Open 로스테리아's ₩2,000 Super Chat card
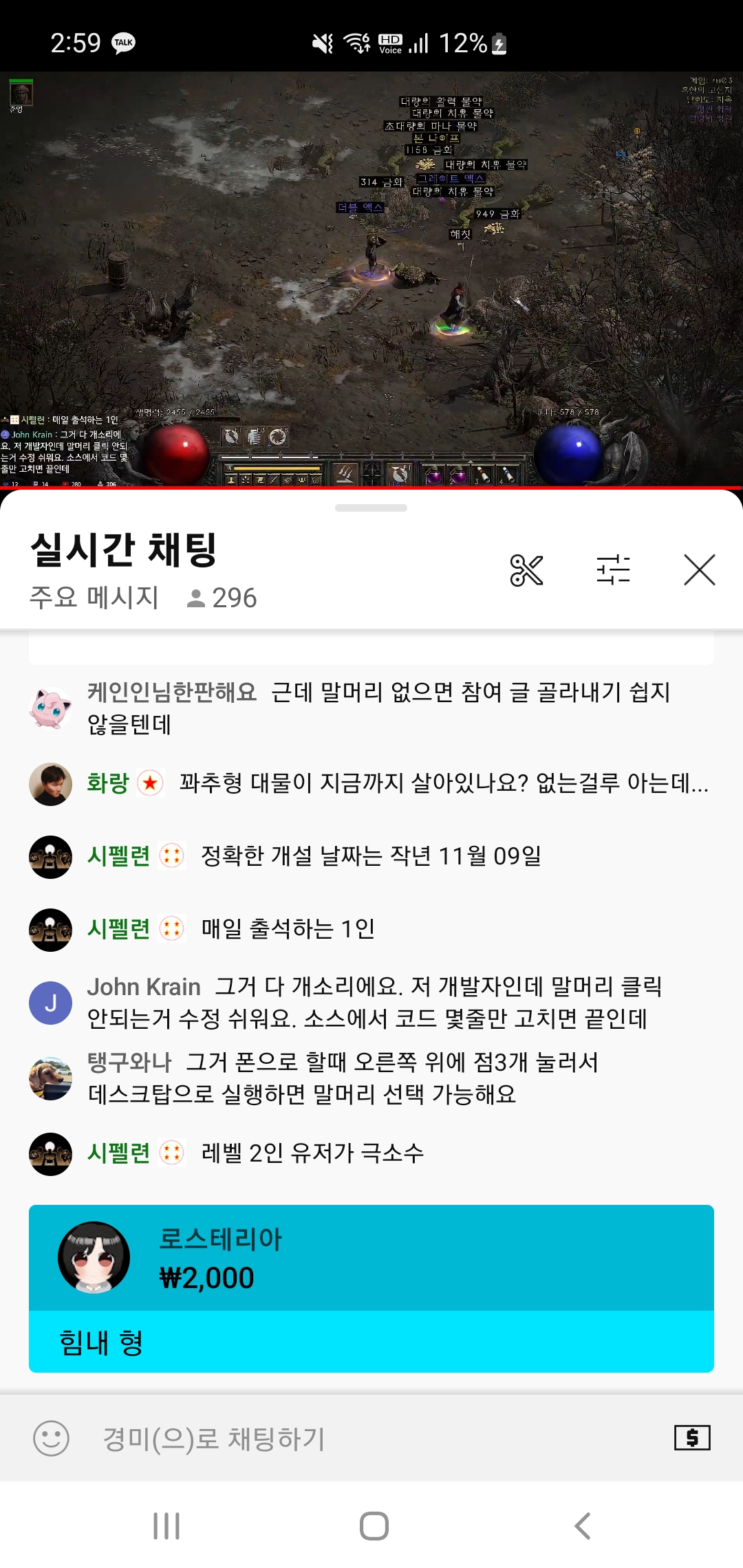Image resolution: width=743 pixels, height=1568 pixels. click(371, 1287)
